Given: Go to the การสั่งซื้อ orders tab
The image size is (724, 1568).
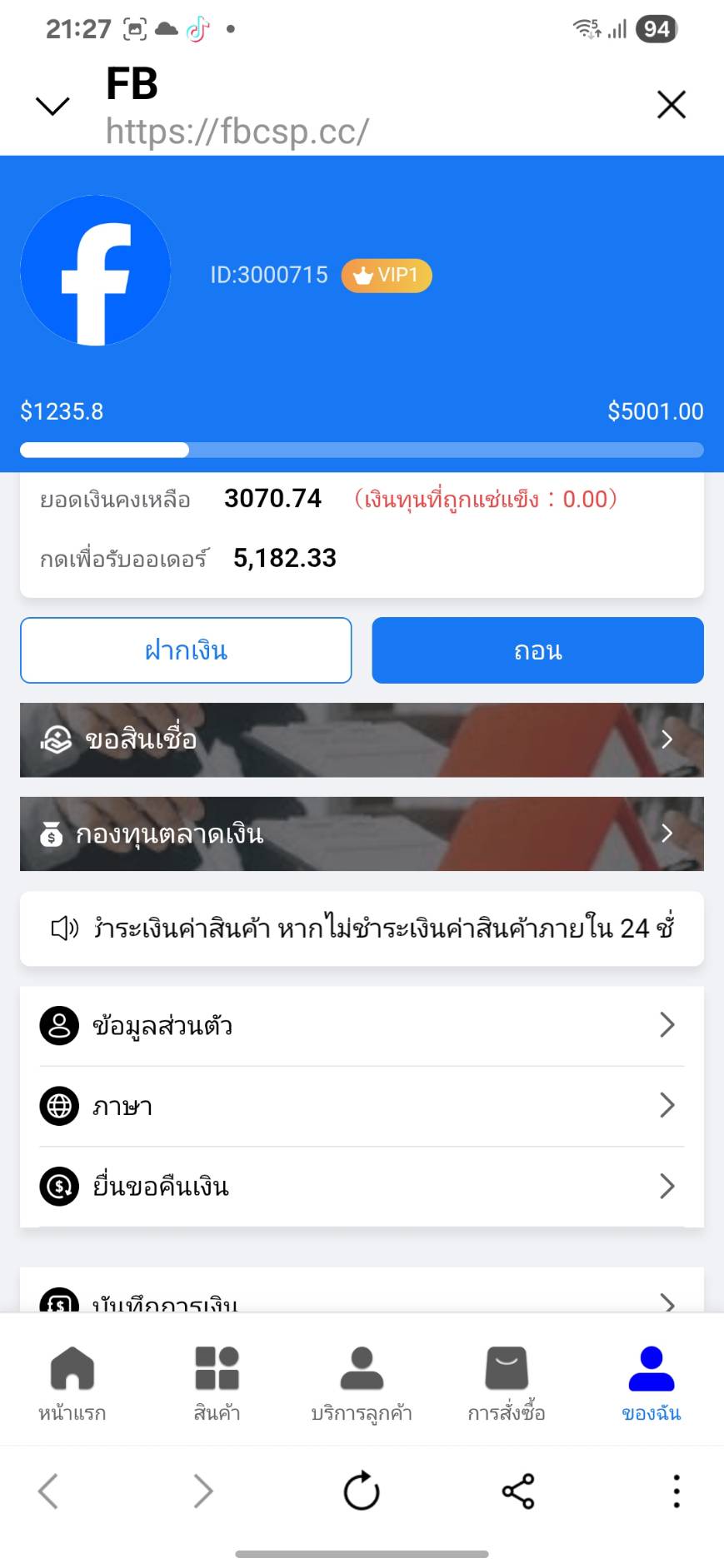Looking at the screenshot, I should tap(507, 1383).
